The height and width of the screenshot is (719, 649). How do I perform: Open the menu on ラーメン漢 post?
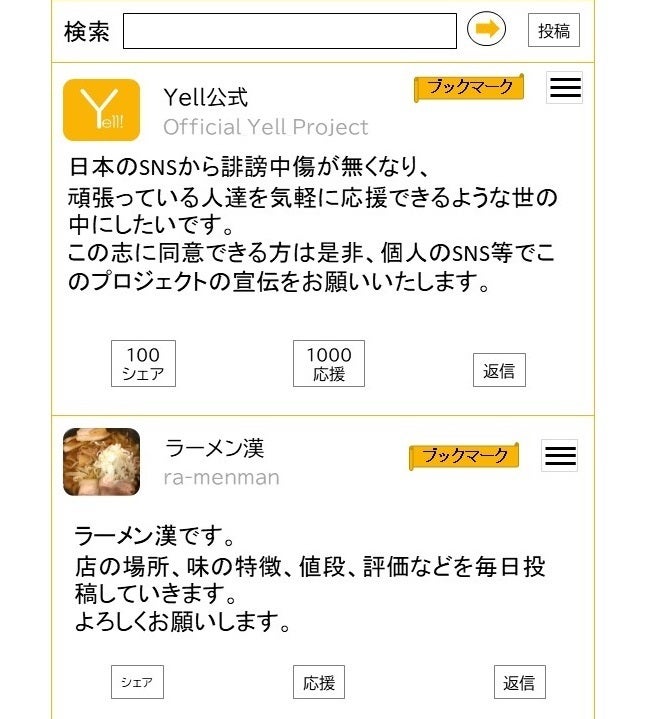coord(560,456)
